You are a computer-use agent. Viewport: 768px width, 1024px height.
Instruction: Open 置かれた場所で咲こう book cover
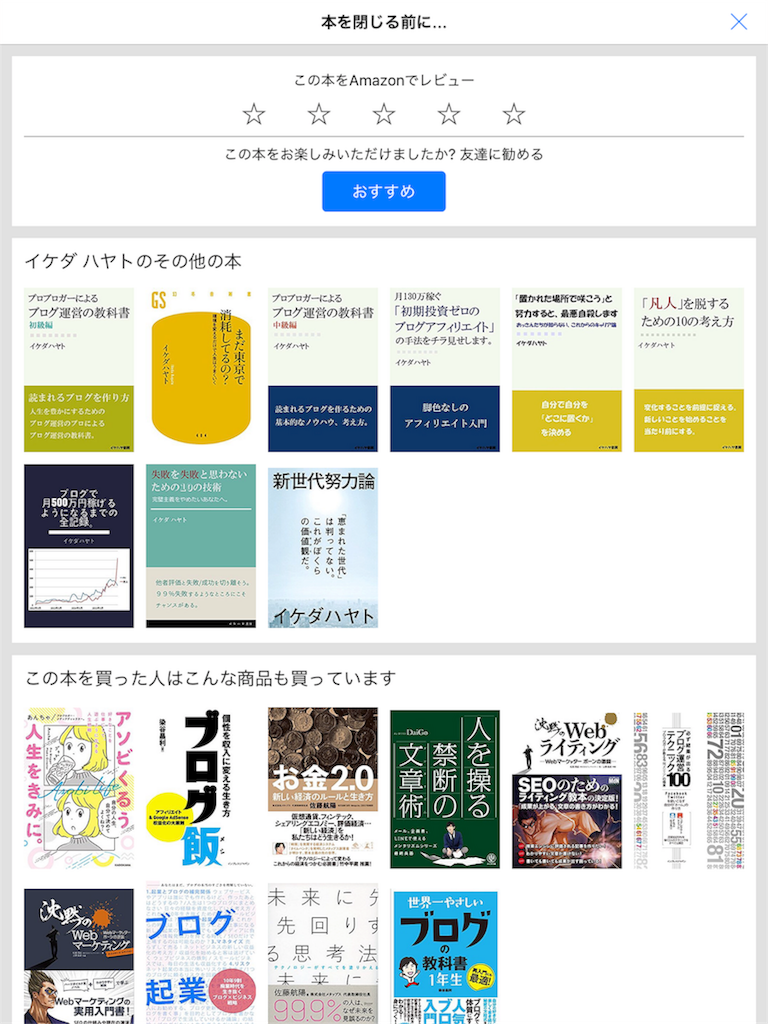[x=567, y=370]
